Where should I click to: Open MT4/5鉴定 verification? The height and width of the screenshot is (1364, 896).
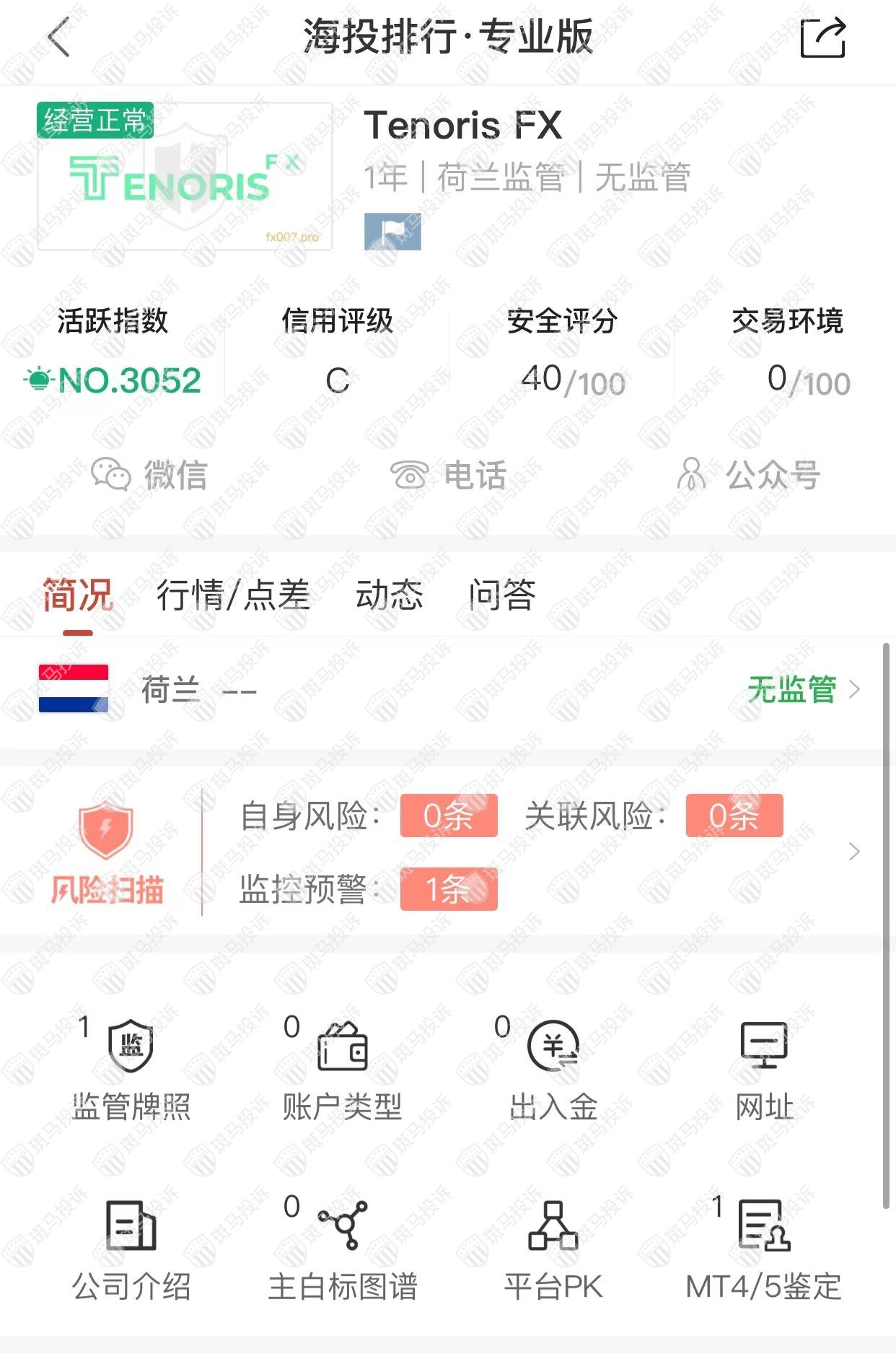pos(764,1249)
